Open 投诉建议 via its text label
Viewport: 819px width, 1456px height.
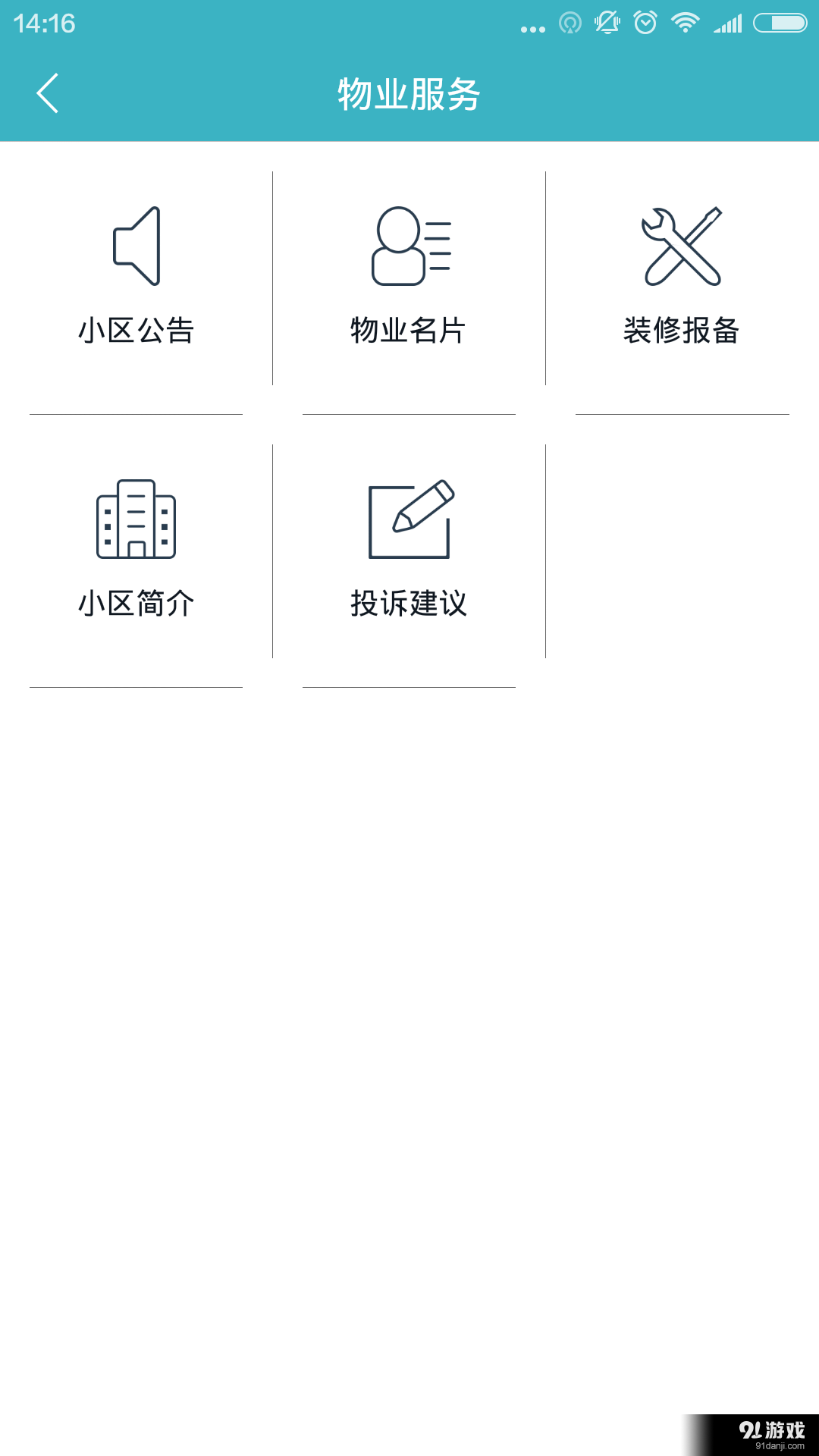coord(409,604)
